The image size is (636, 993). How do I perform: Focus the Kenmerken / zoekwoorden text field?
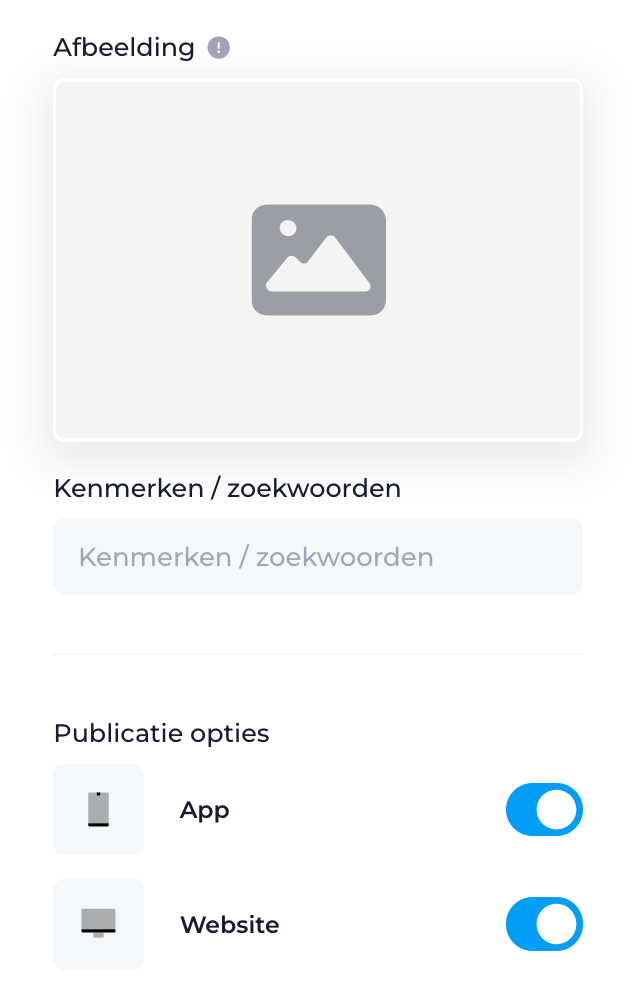tap(318, 557)
